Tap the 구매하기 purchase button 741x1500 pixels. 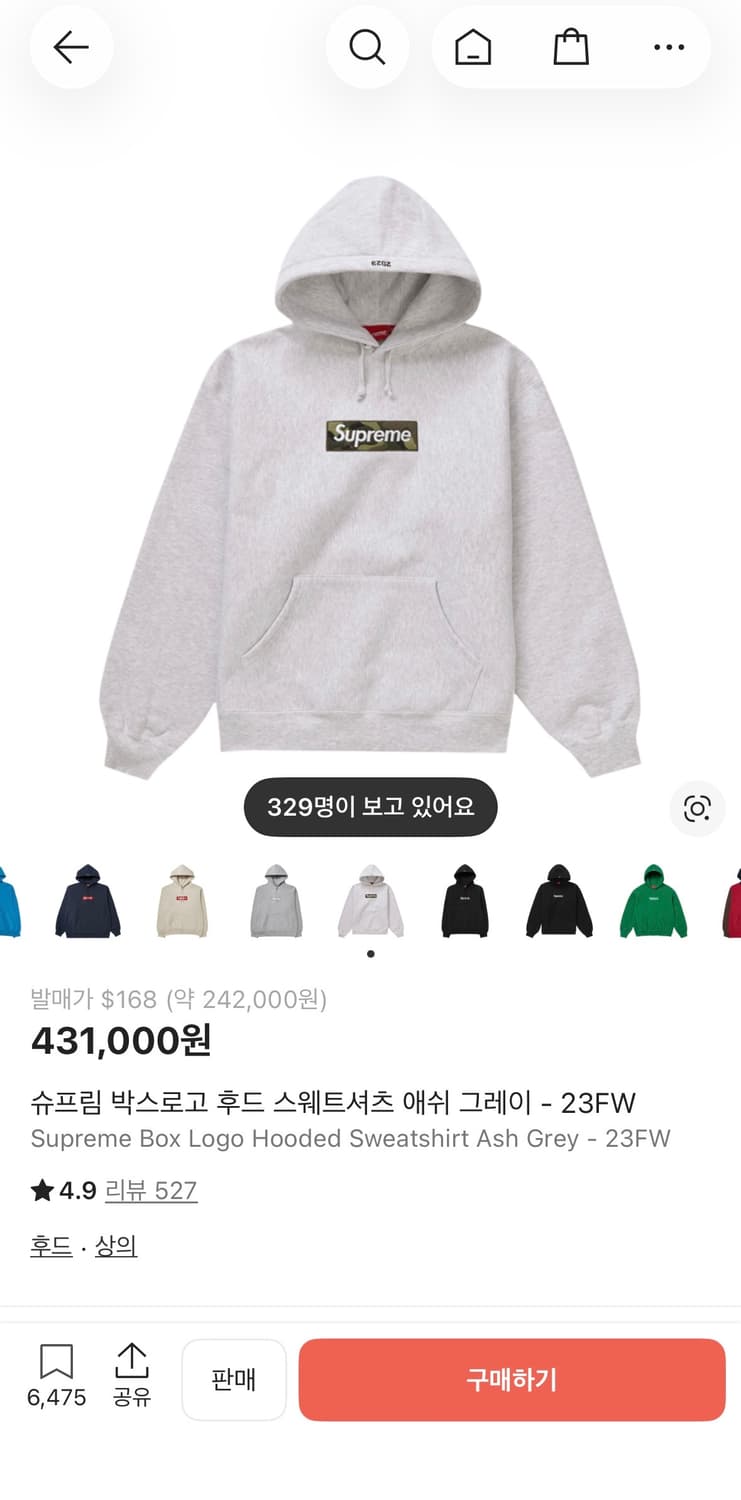click(x=513, y=1379)
